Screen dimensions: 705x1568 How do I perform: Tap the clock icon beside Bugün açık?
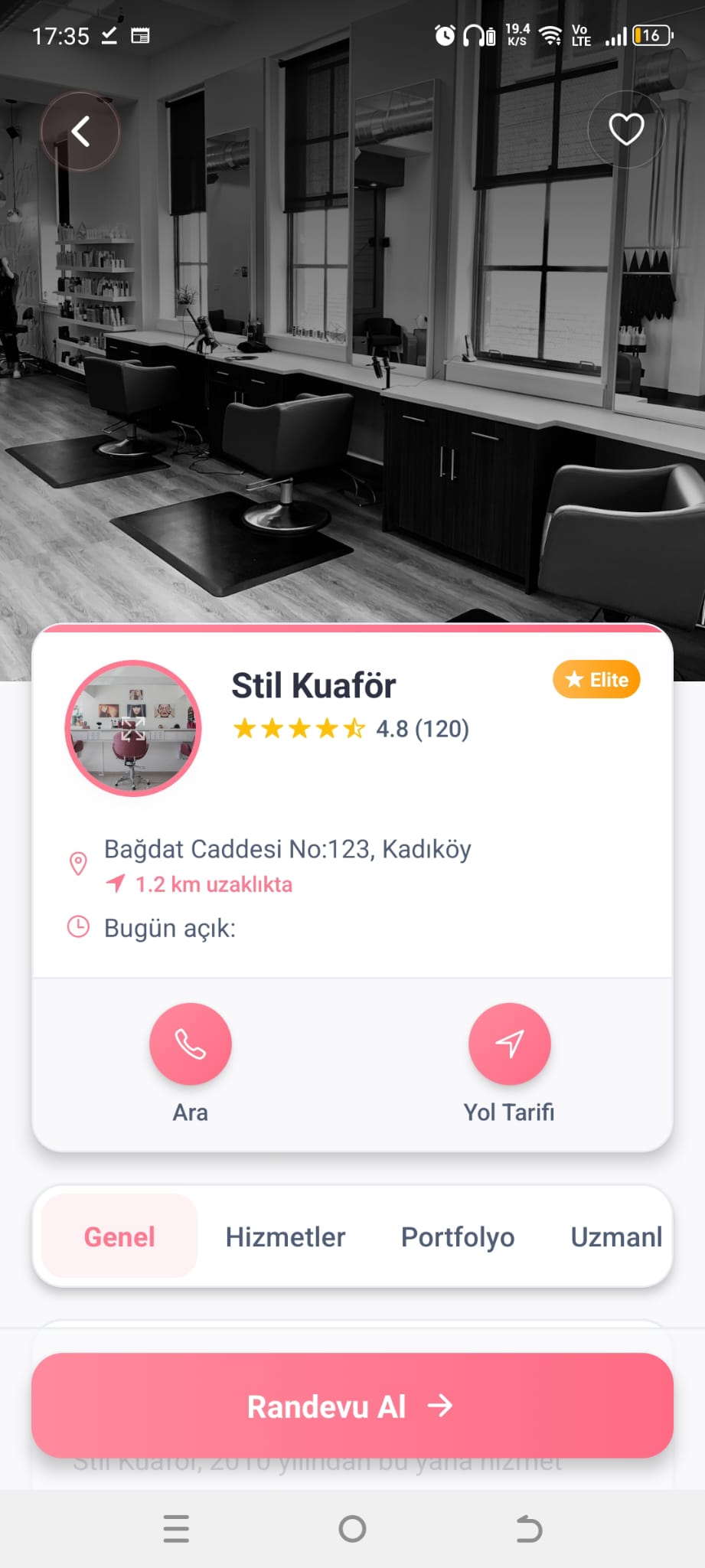[77, 927]
